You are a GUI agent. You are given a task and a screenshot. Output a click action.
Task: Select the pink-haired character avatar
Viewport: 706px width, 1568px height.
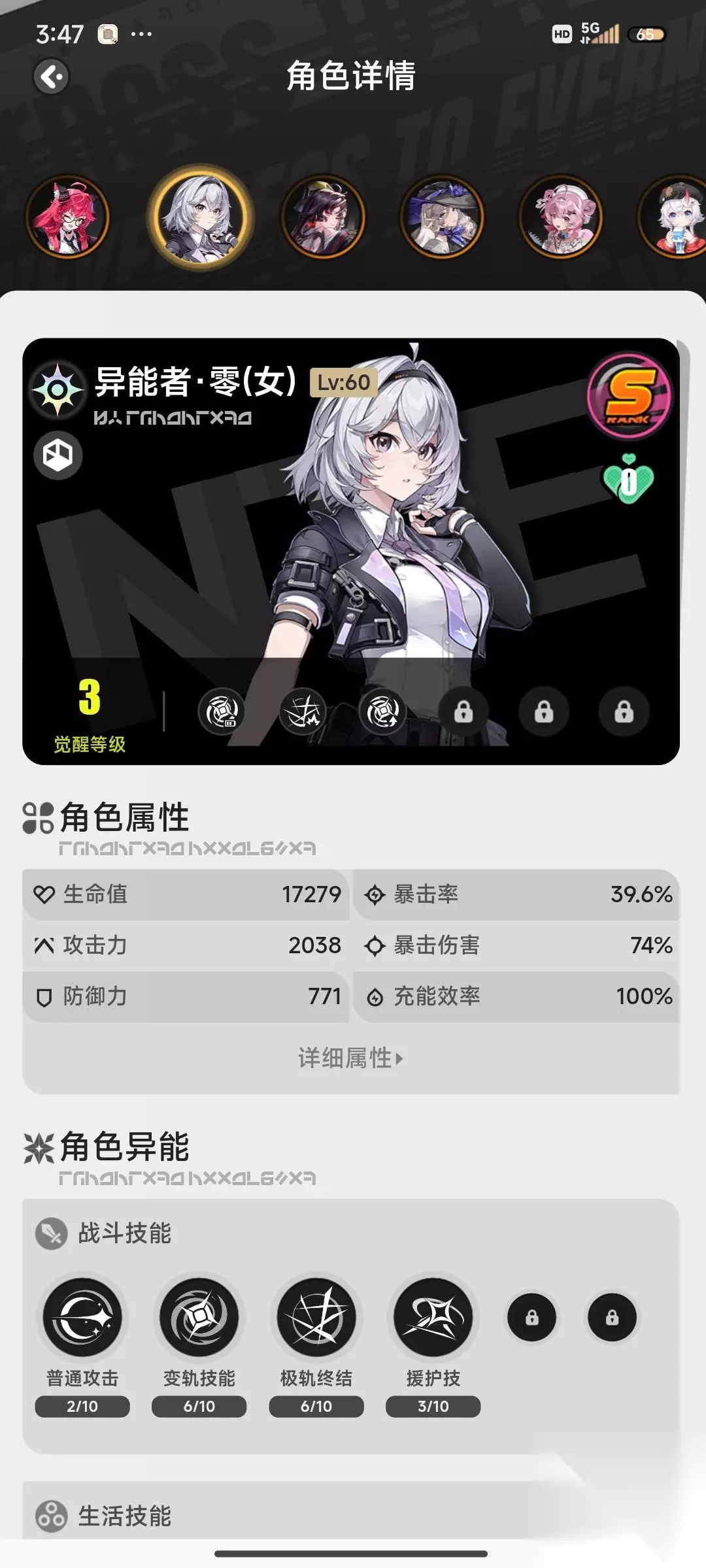560,217
